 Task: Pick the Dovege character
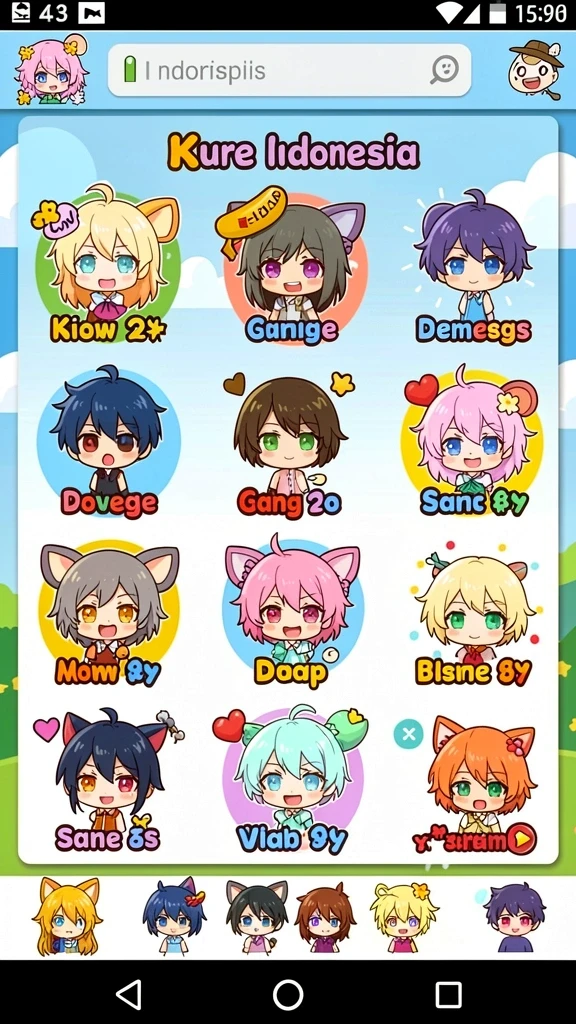(108, 442)
